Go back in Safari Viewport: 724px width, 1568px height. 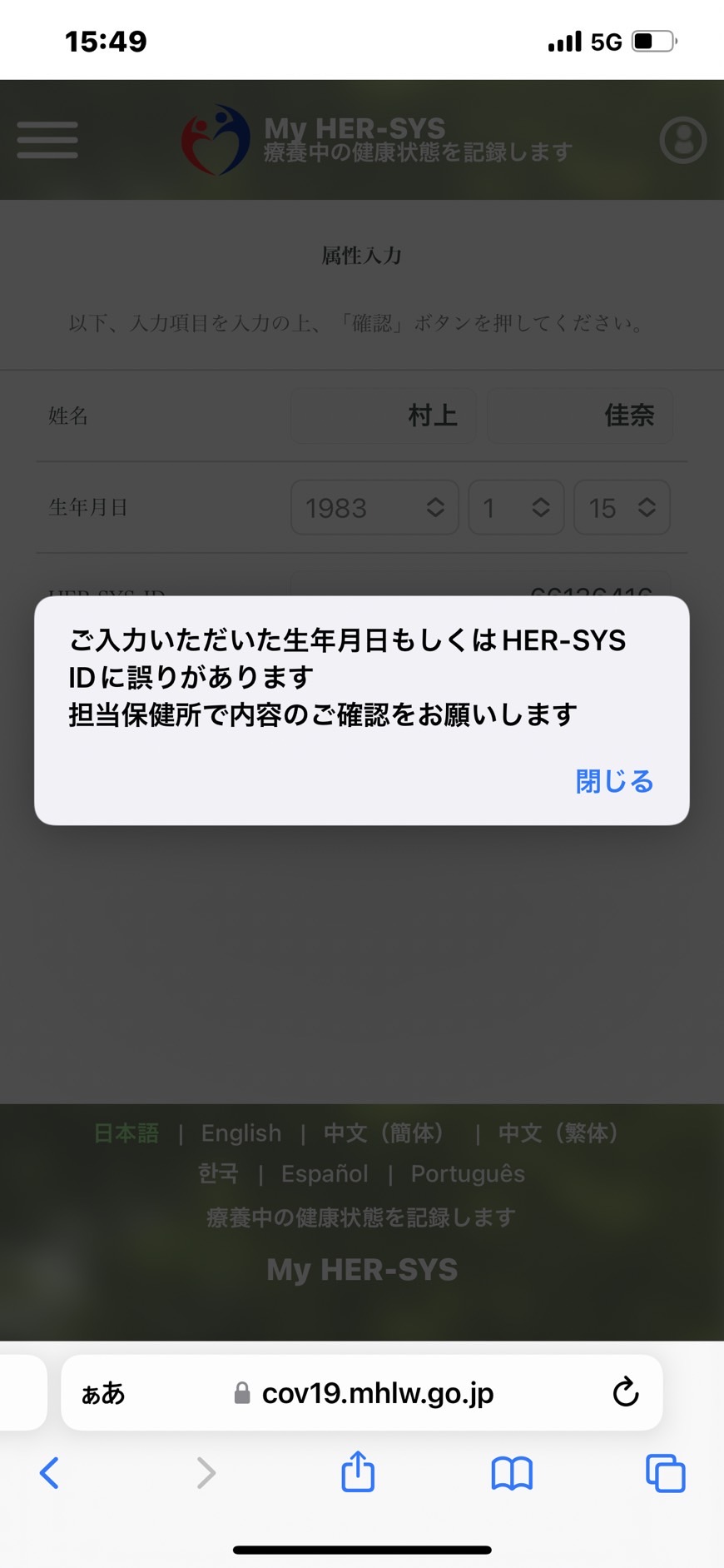50,1473
